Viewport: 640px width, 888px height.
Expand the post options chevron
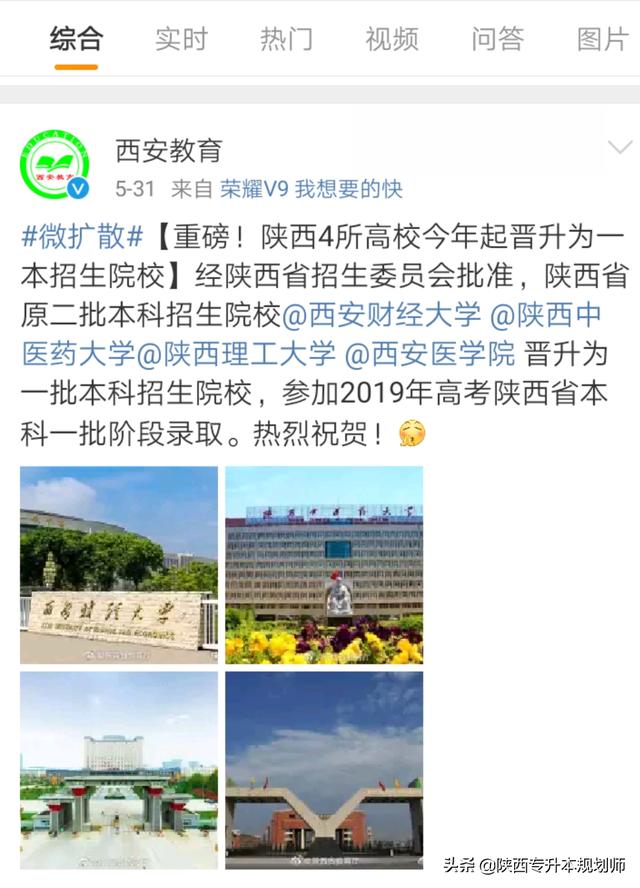(620, 148)
